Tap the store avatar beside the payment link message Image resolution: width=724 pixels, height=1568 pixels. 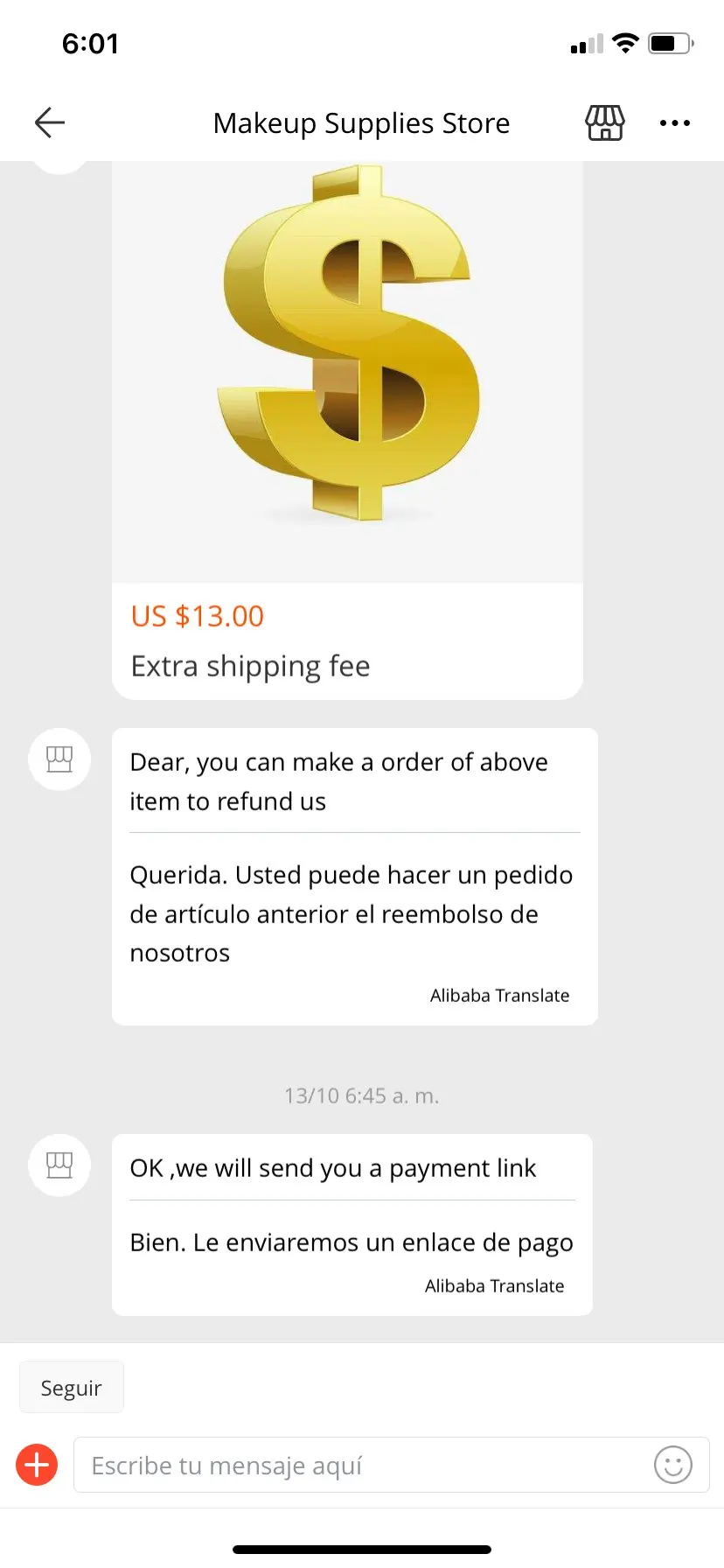pos(59,1165)
